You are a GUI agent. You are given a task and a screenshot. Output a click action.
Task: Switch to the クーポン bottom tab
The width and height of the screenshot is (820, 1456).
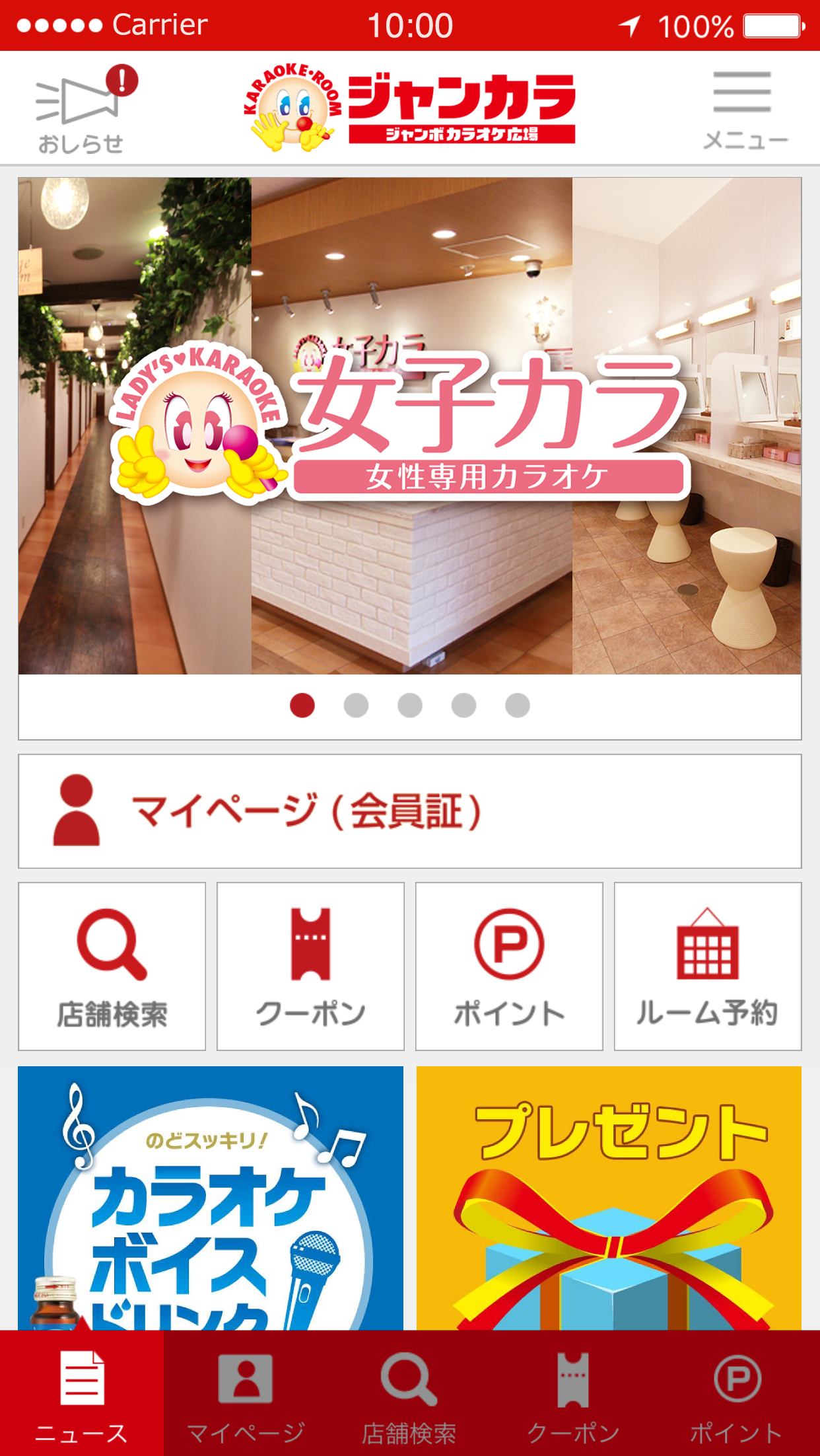tap(573, 1394)
